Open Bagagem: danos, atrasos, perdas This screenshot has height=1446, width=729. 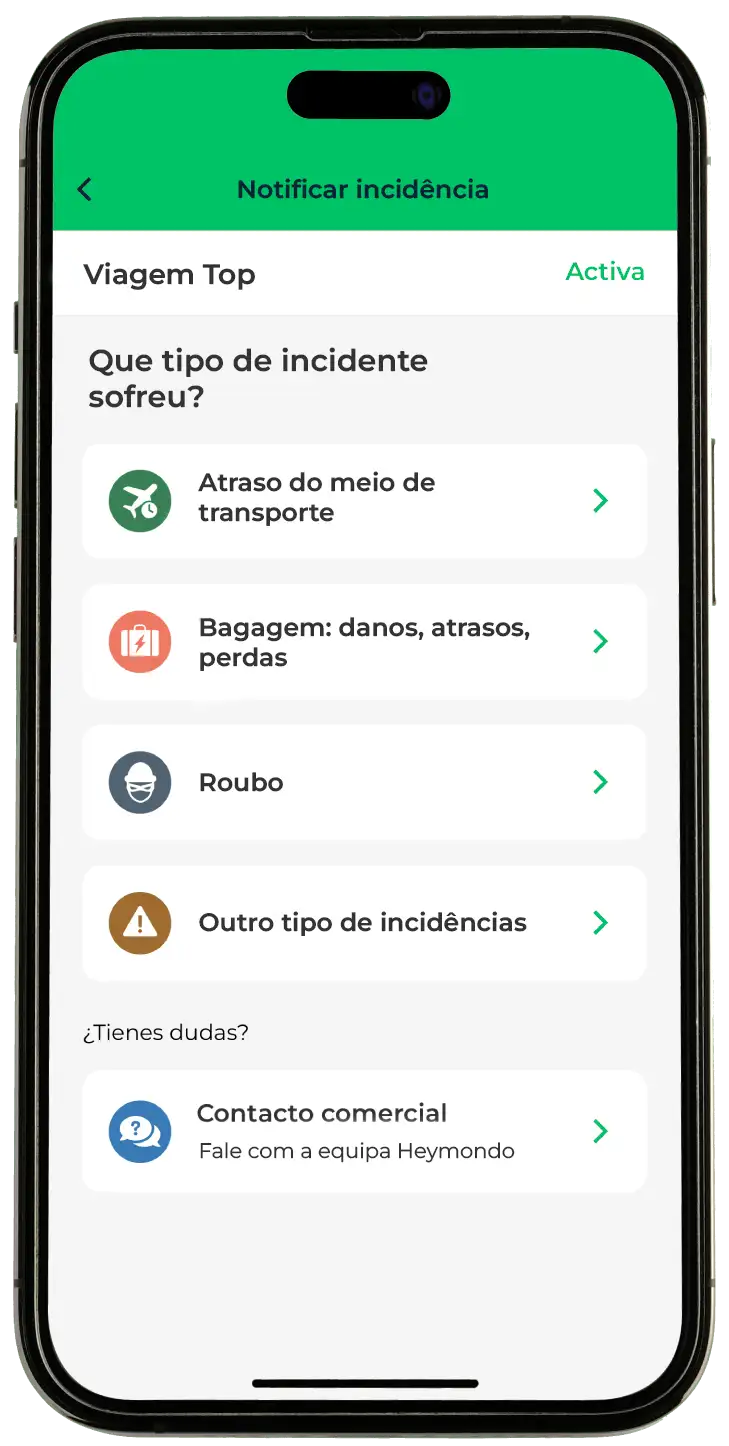tap(364, 641)
